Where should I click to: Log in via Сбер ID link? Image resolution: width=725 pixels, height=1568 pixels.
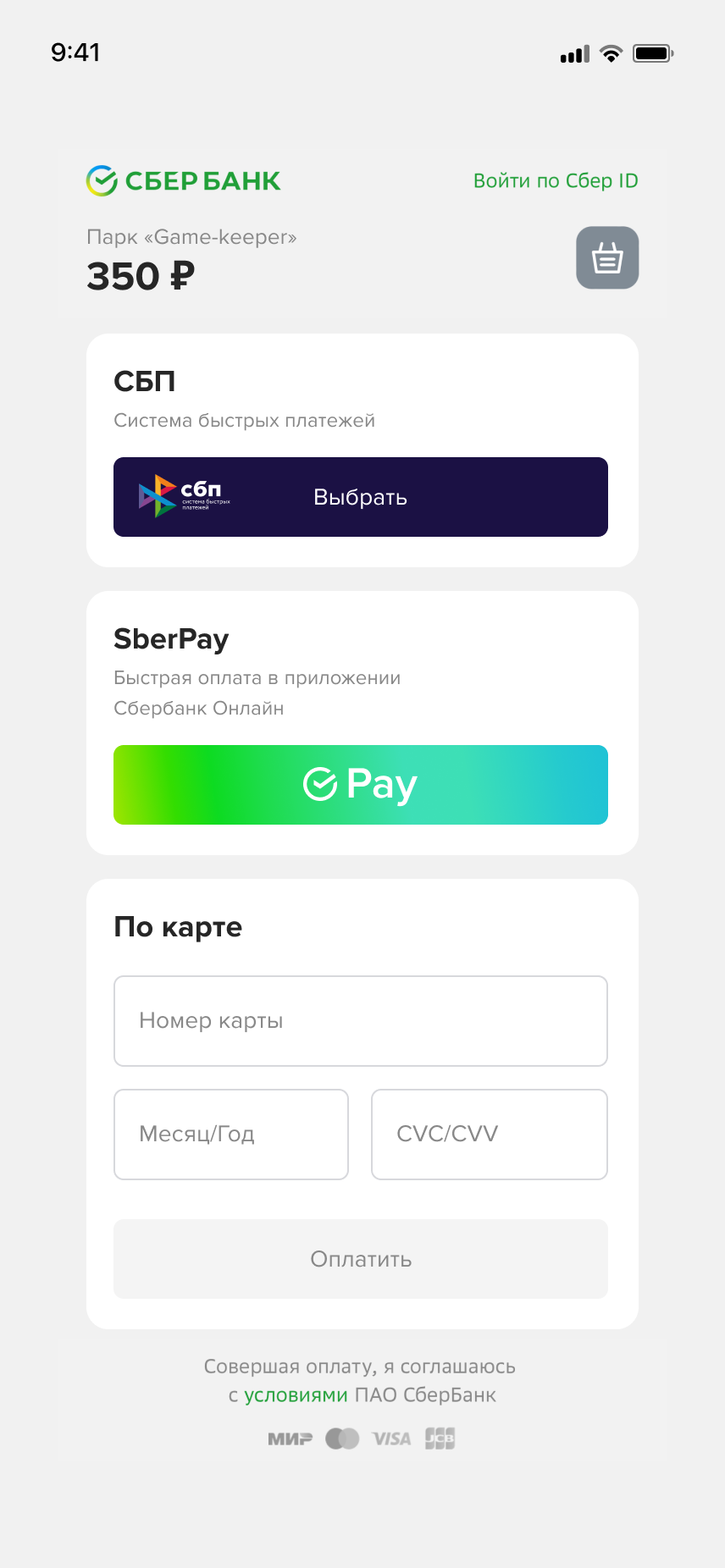[x=556, y=181]
